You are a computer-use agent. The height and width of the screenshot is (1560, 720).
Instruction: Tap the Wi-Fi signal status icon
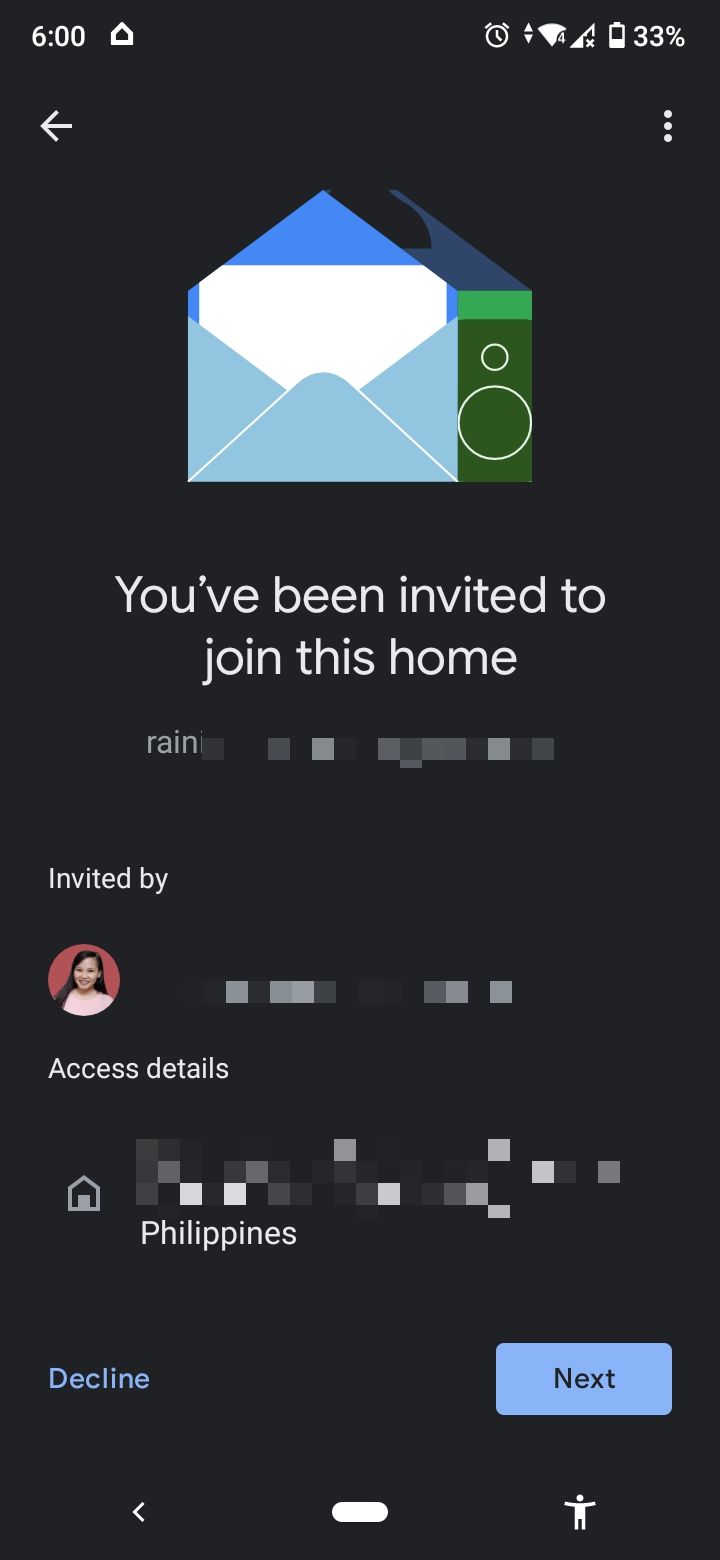(554, 36)
